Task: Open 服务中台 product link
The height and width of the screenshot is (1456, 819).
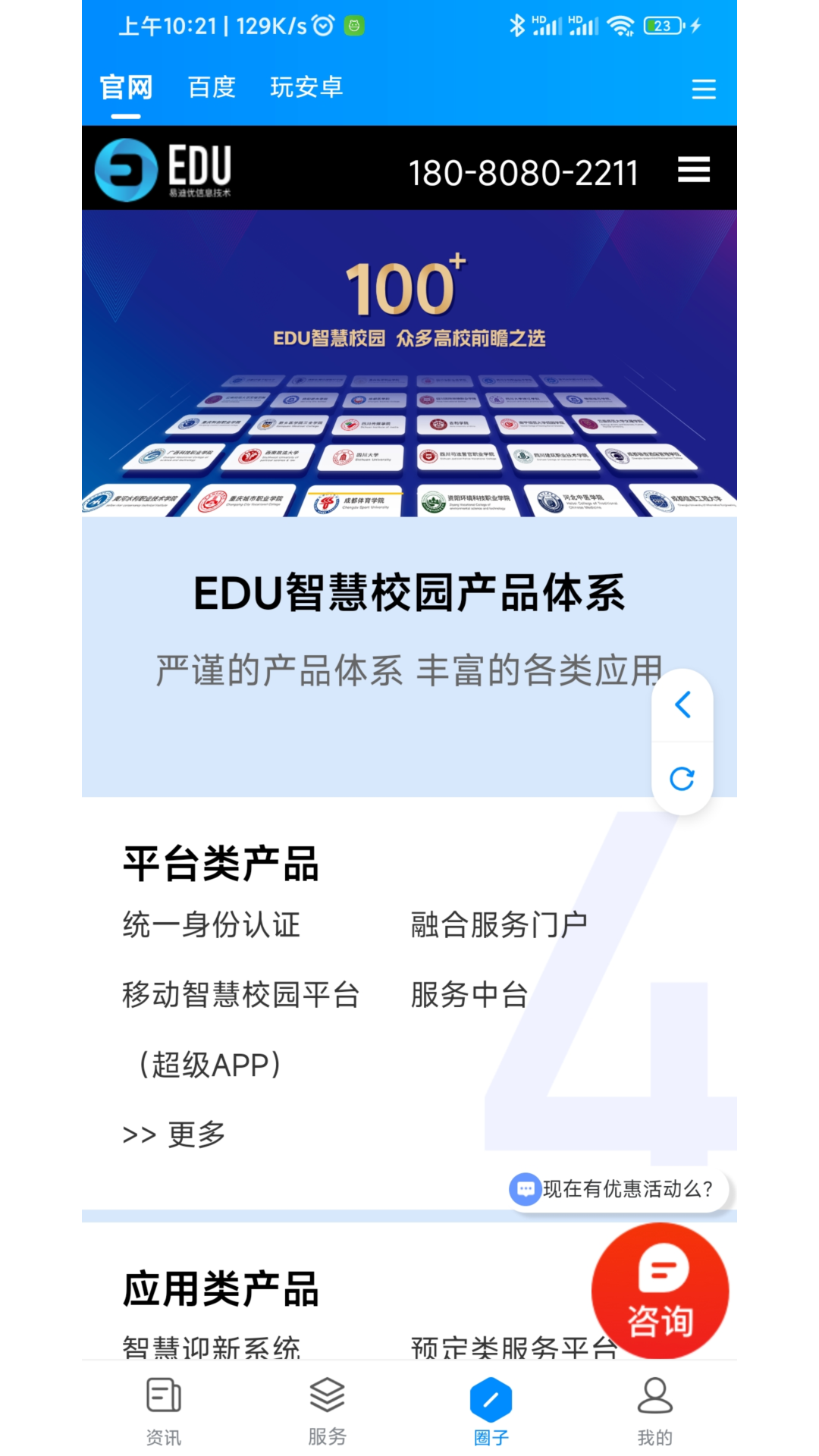Action: [x=469, y=995]
